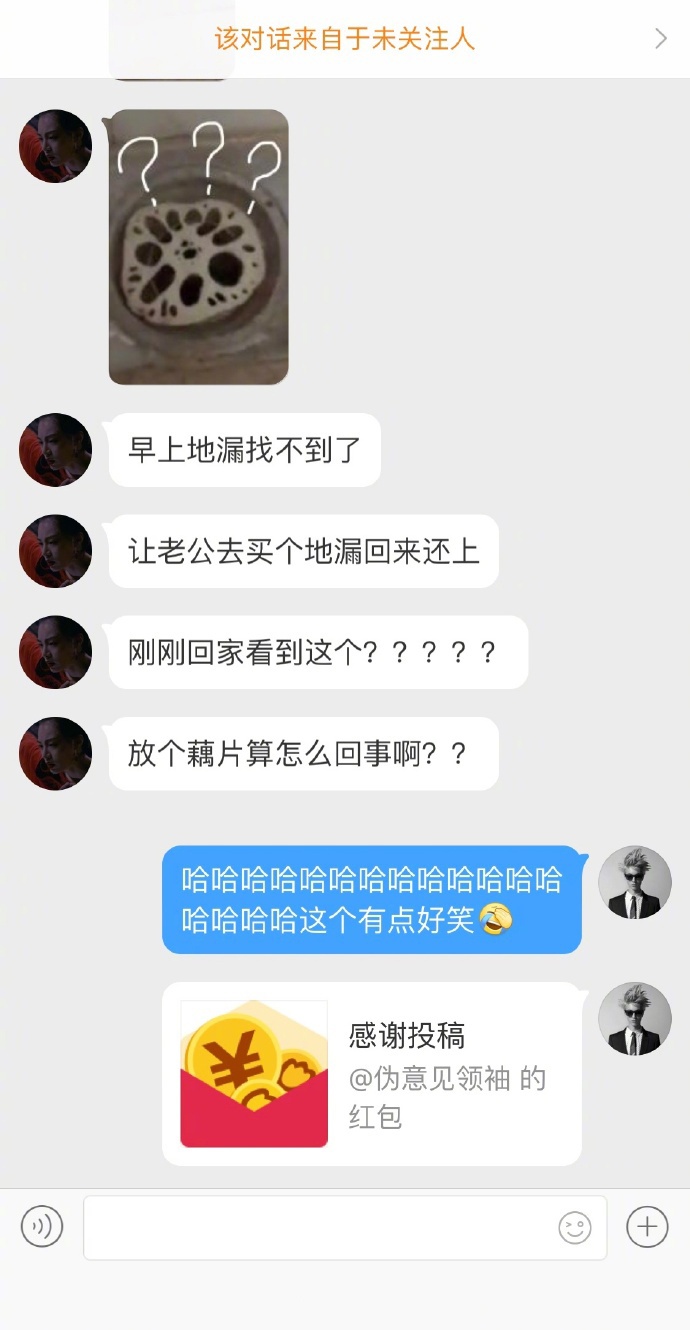View the lotus root drain photo

198,247
